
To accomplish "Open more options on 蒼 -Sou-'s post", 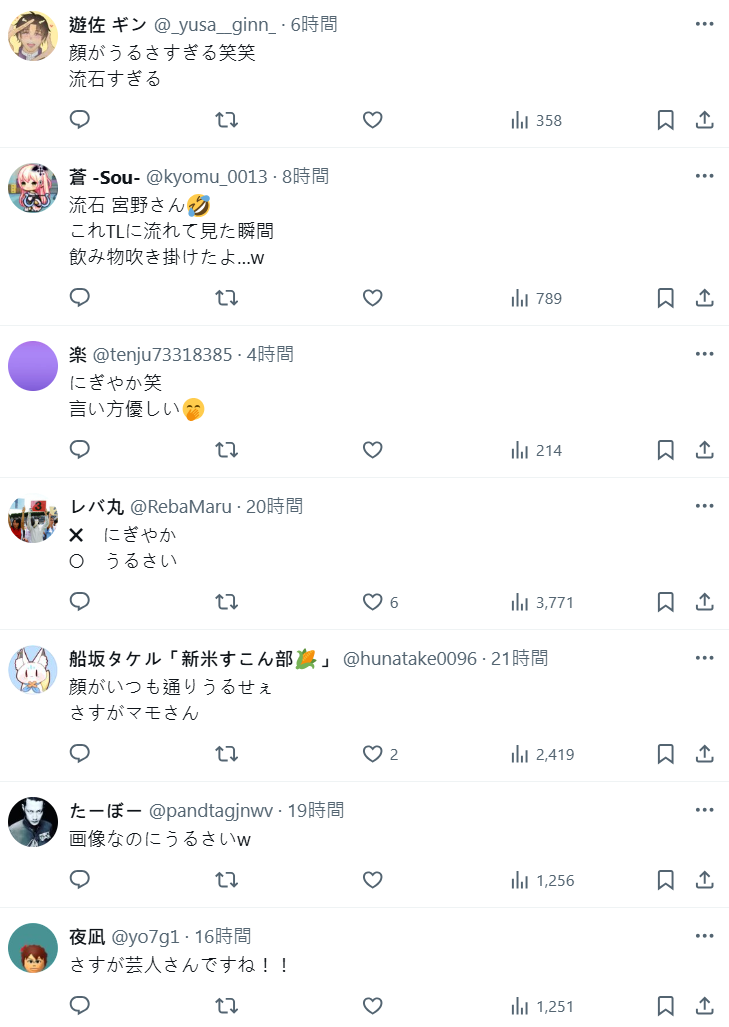I will point(704,176).
